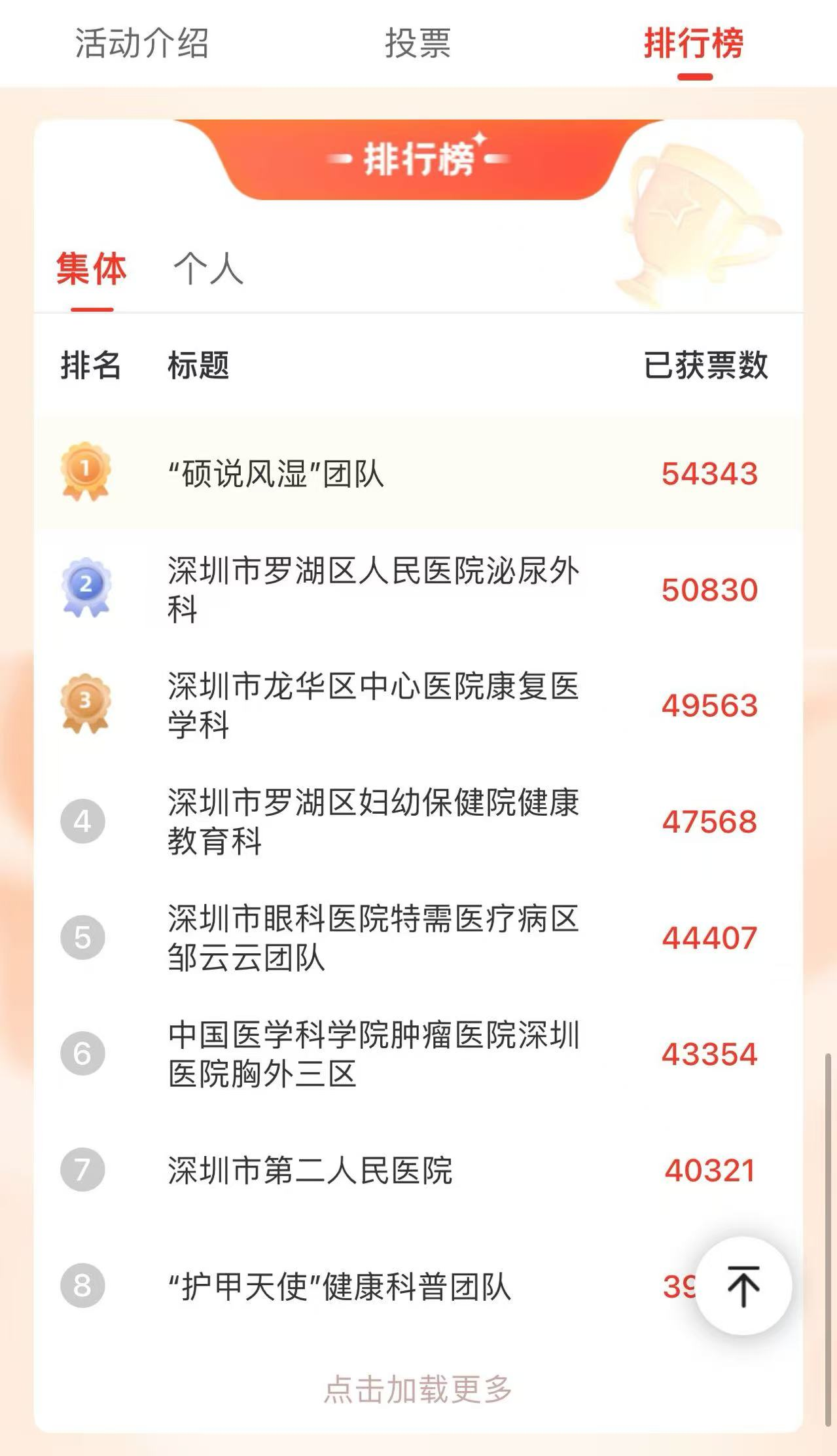Show the 集体 ranking list
Image resolution: width=837 pixels, height=1456 pixels.
[92, 269]
